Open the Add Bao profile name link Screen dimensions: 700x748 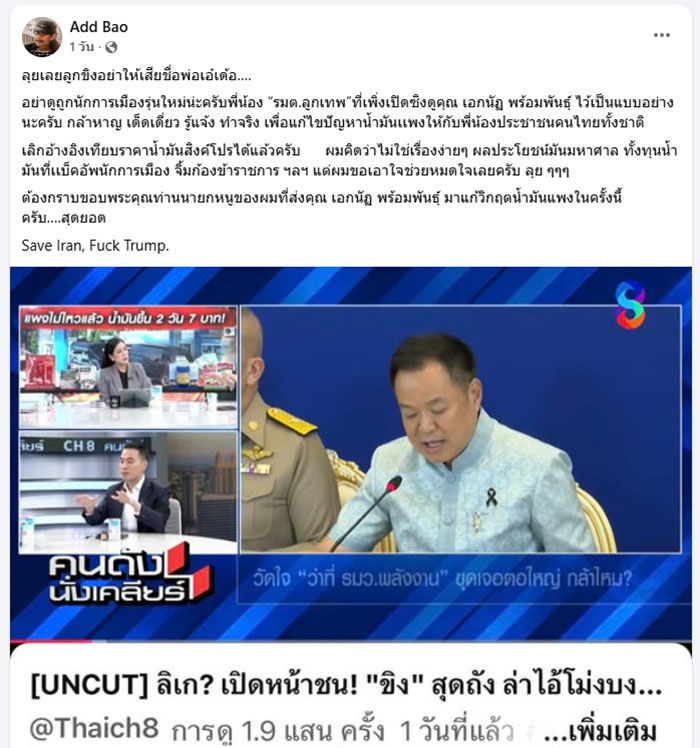point(99,27)
